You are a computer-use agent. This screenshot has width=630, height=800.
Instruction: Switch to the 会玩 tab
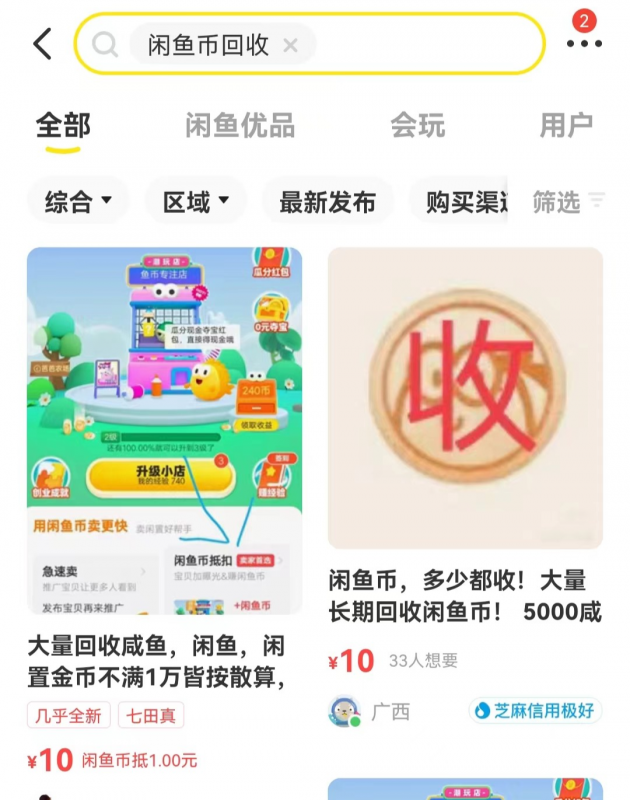click(x=417, y=126)
